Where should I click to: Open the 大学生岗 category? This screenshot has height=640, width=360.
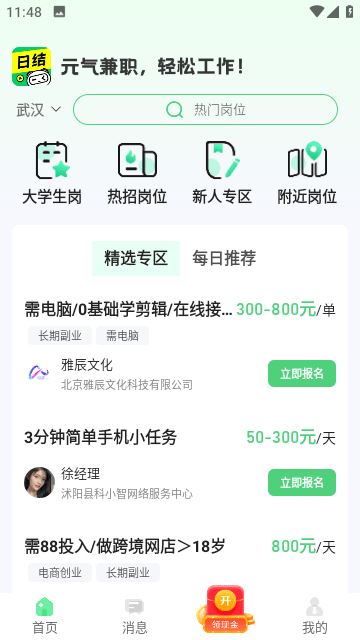[52, 173]
